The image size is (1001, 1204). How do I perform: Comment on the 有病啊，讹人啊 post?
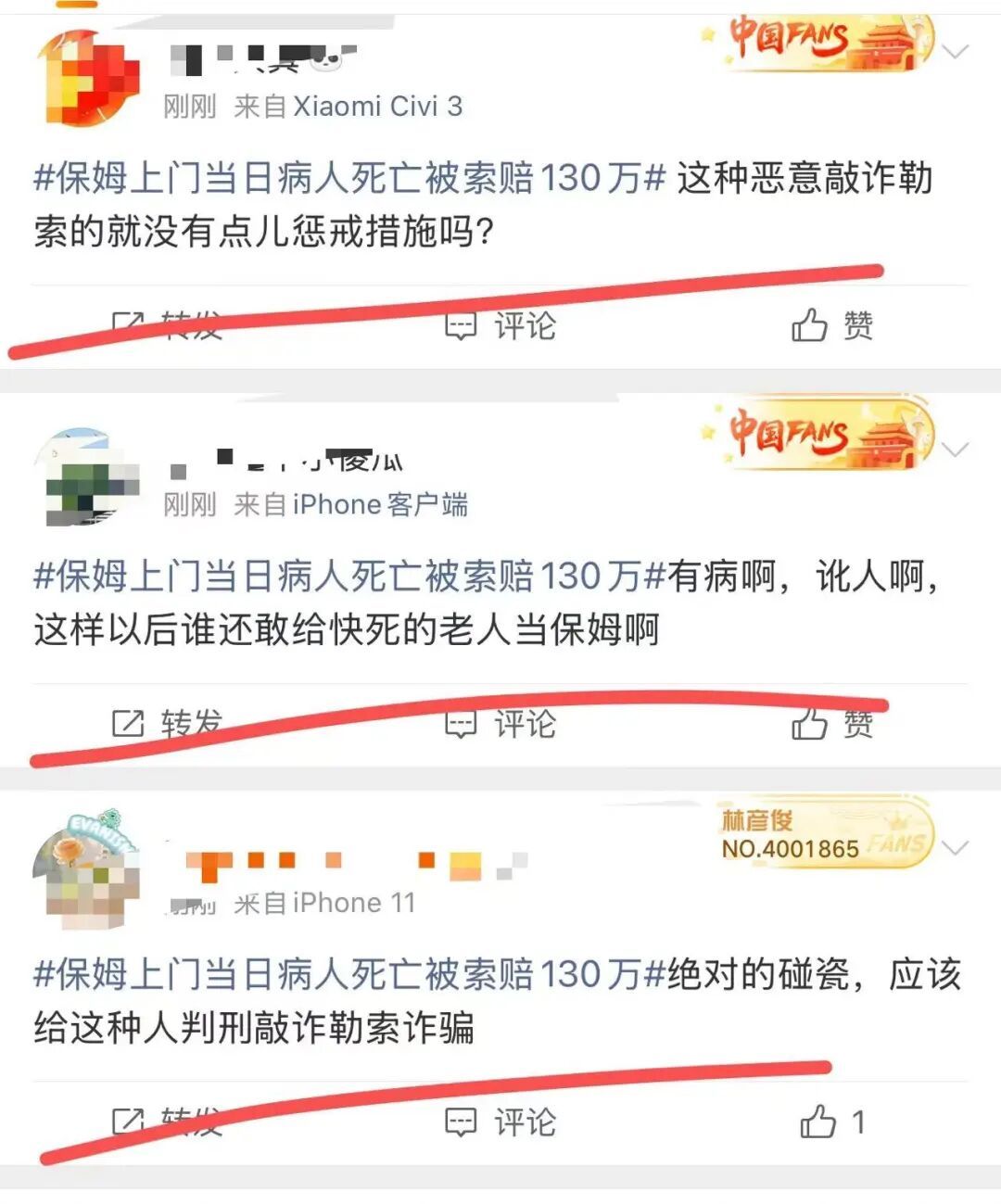(501, 724)
